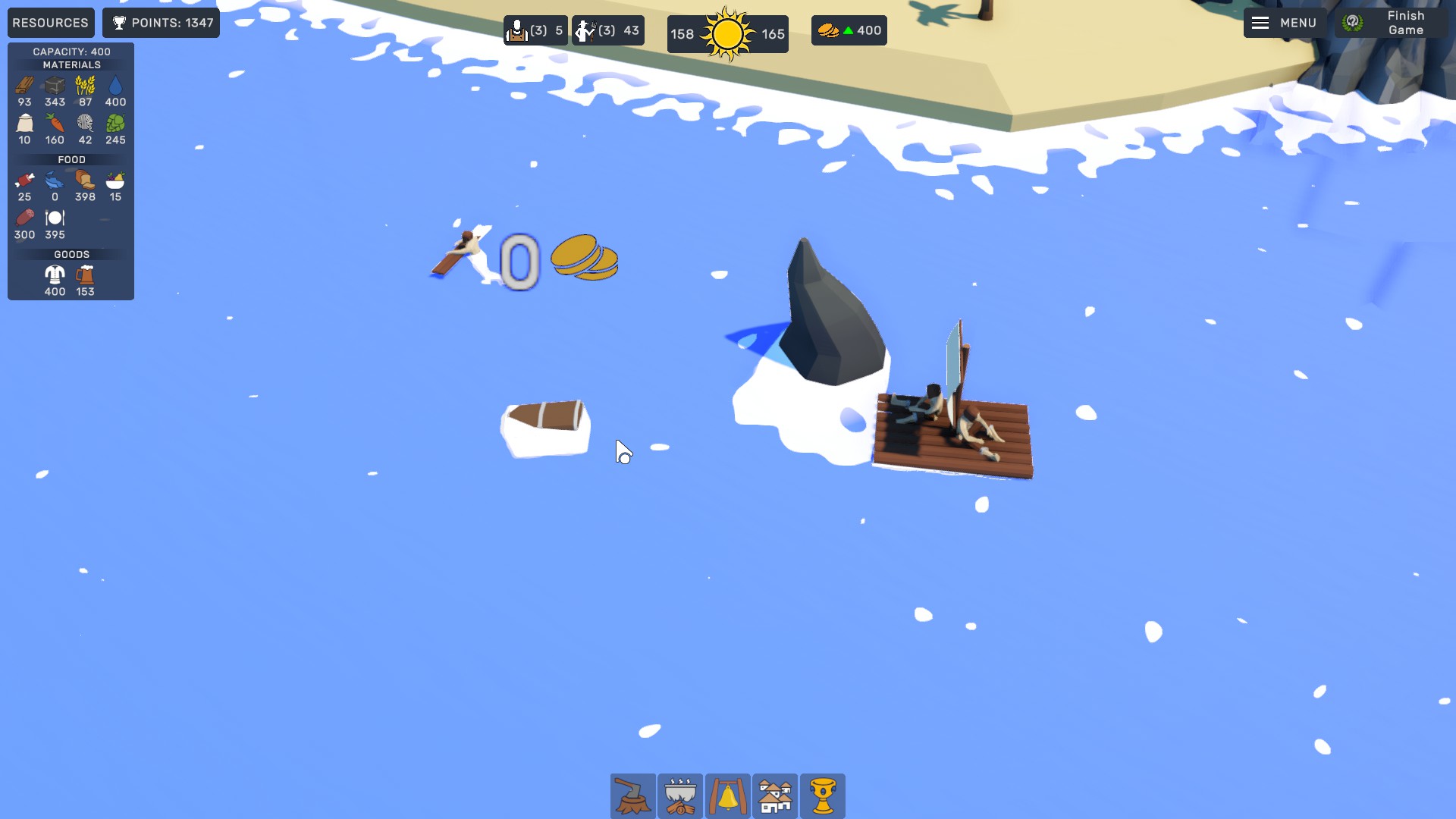
Task: Tap the POINTS: 1347 trophy panel
Action: (162, 23)
